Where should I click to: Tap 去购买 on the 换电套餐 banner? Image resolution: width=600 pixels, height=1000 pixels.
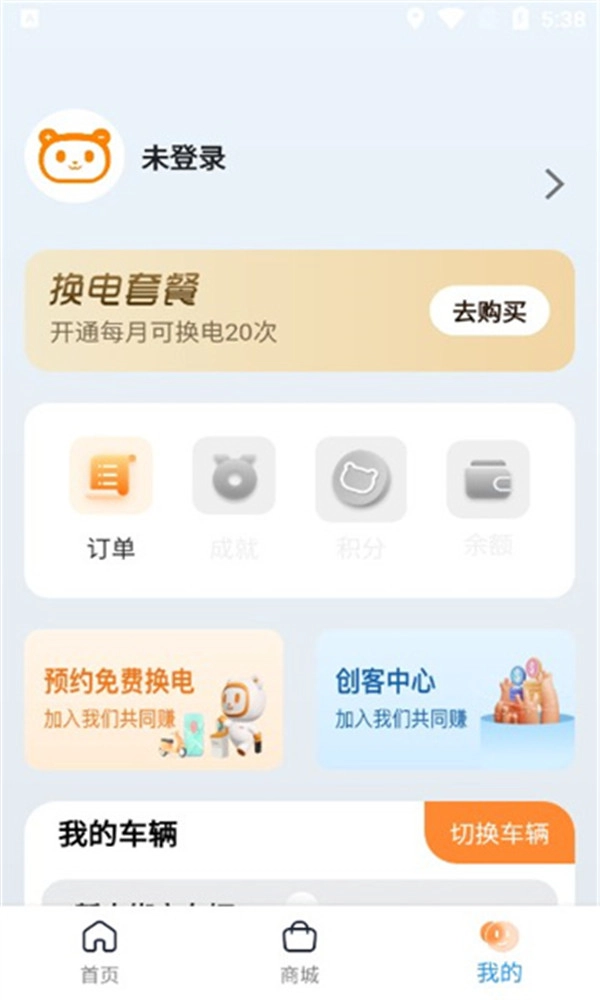coord(489,311)
